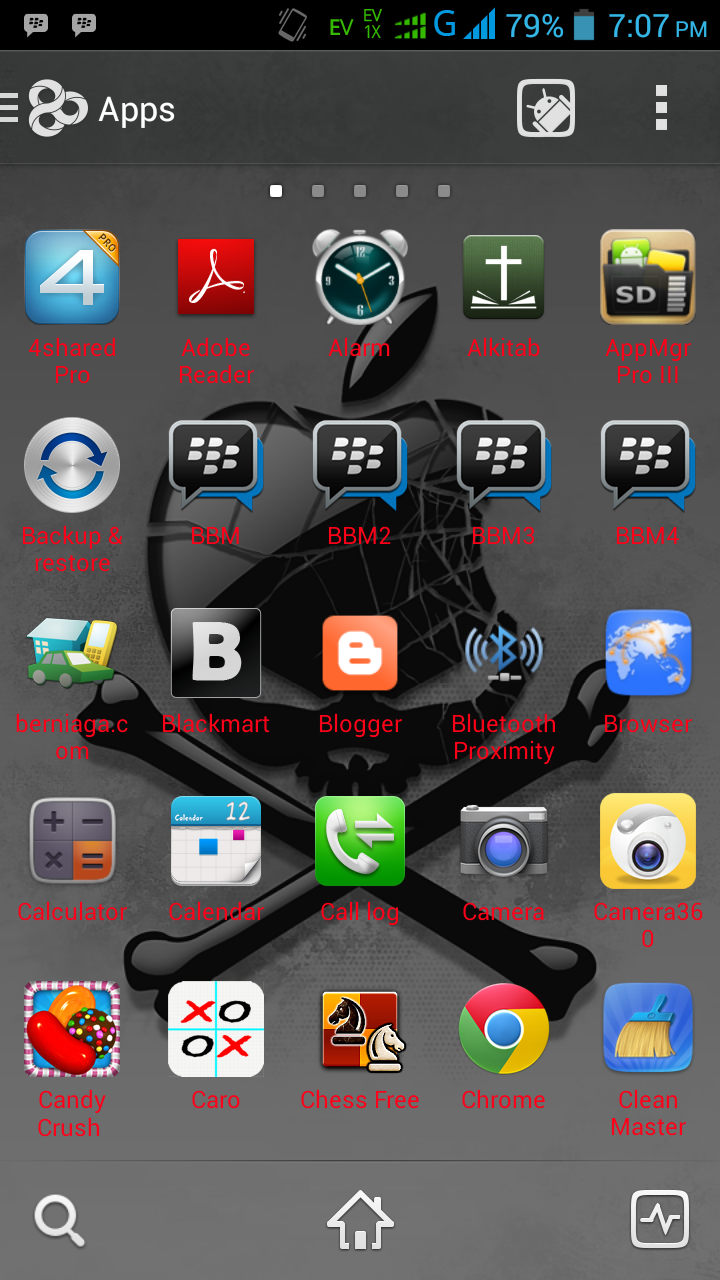720x1280 pixels.
Task: Search apps with the magnifier icon
Action: (59, 1221)
